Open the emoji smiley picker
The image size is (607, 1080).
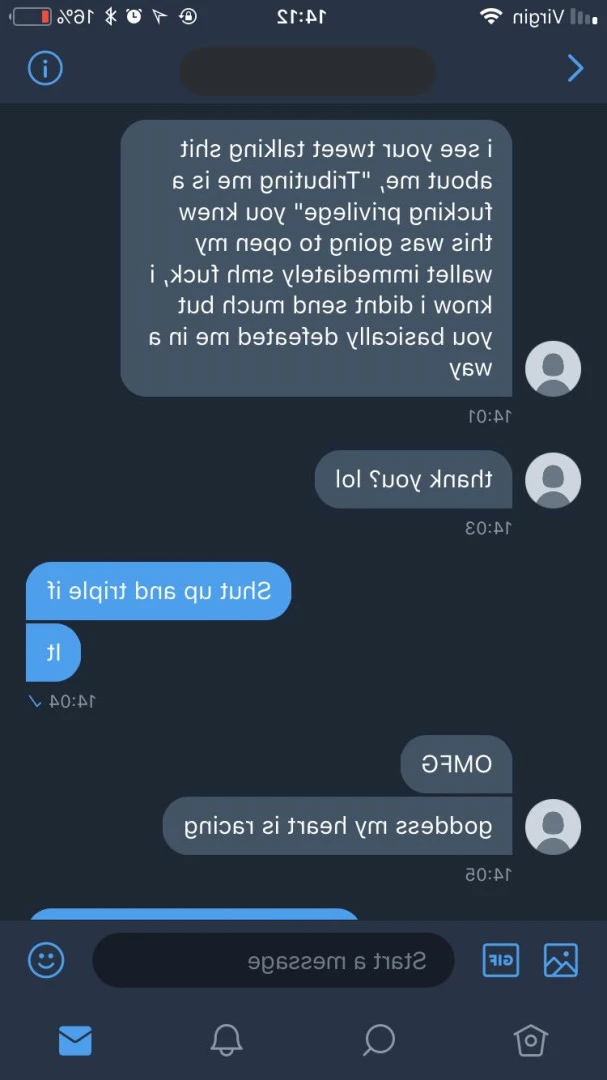click(x=46, y=960)
